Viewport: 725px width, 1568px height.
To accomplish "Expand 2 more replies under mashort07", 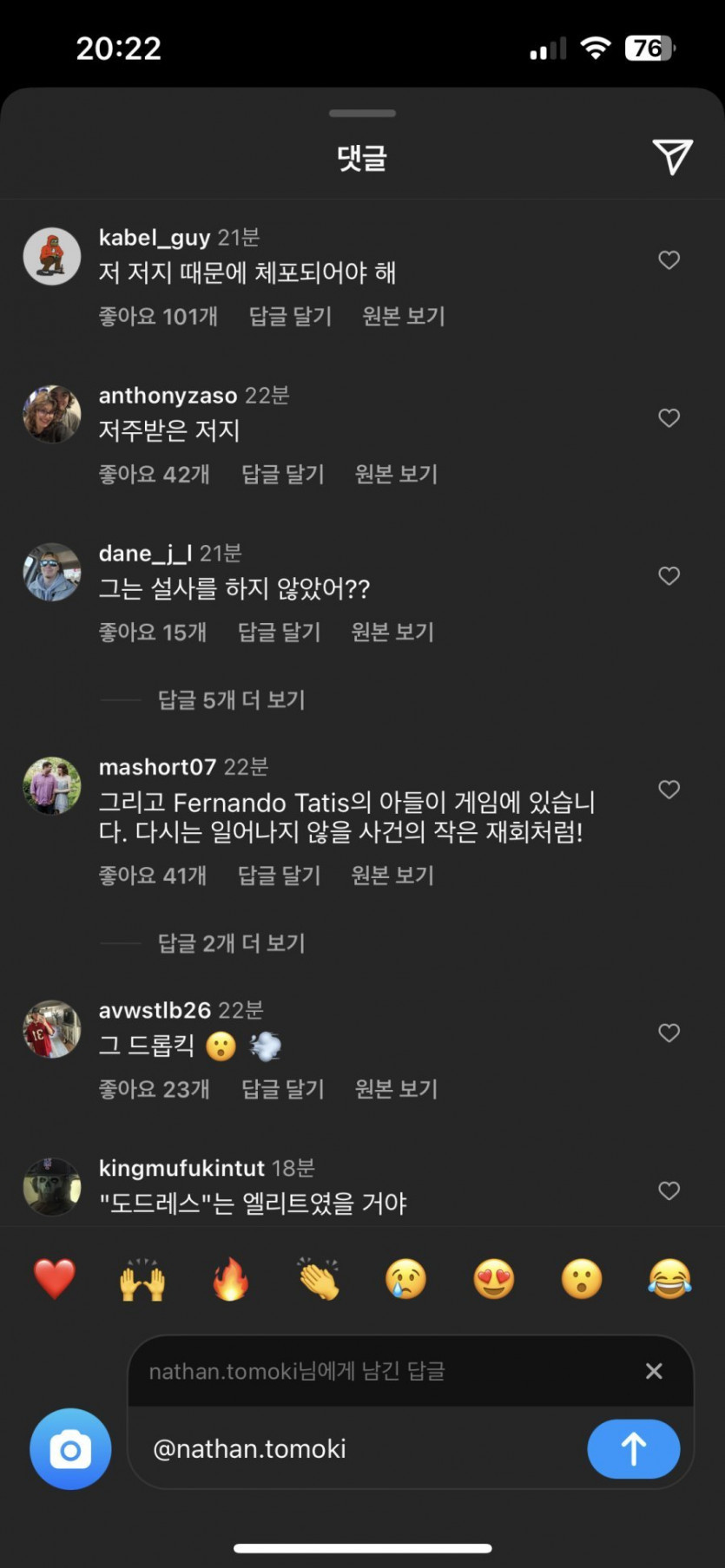I will pyautogui.click(x=231, y=942).
